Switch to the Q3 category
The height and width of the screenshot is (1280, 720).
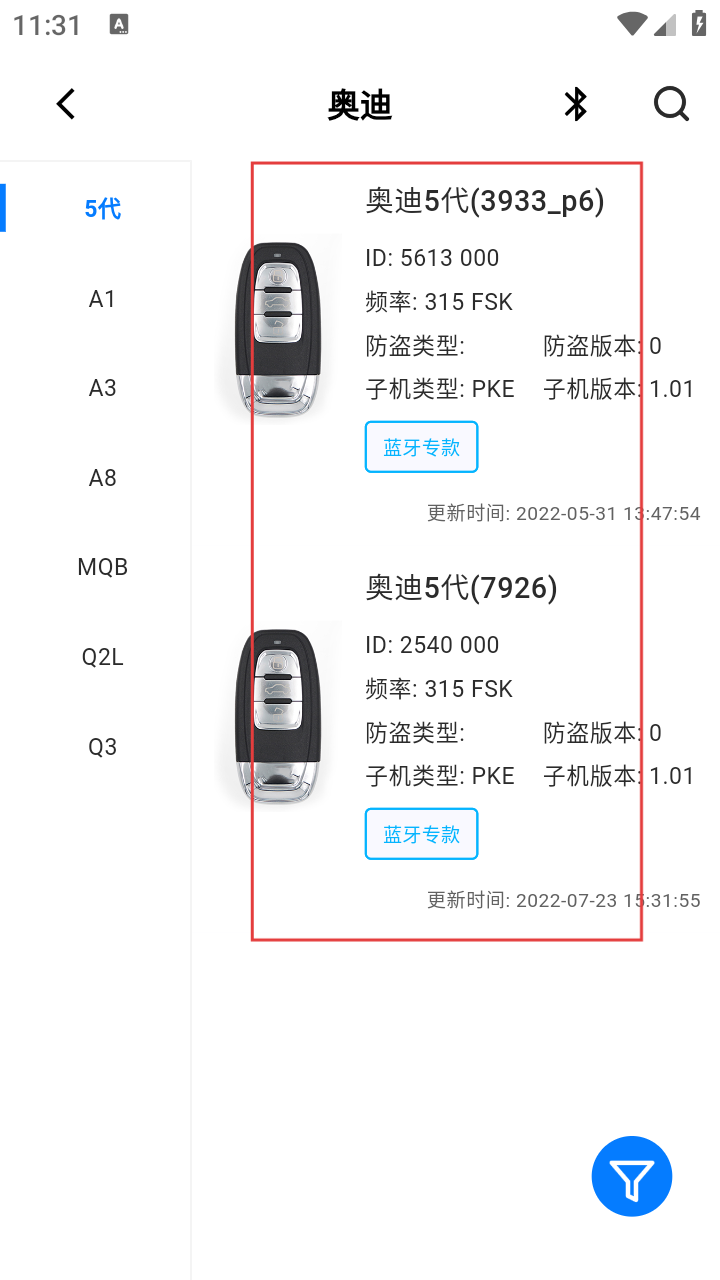(x=102, y=747)
